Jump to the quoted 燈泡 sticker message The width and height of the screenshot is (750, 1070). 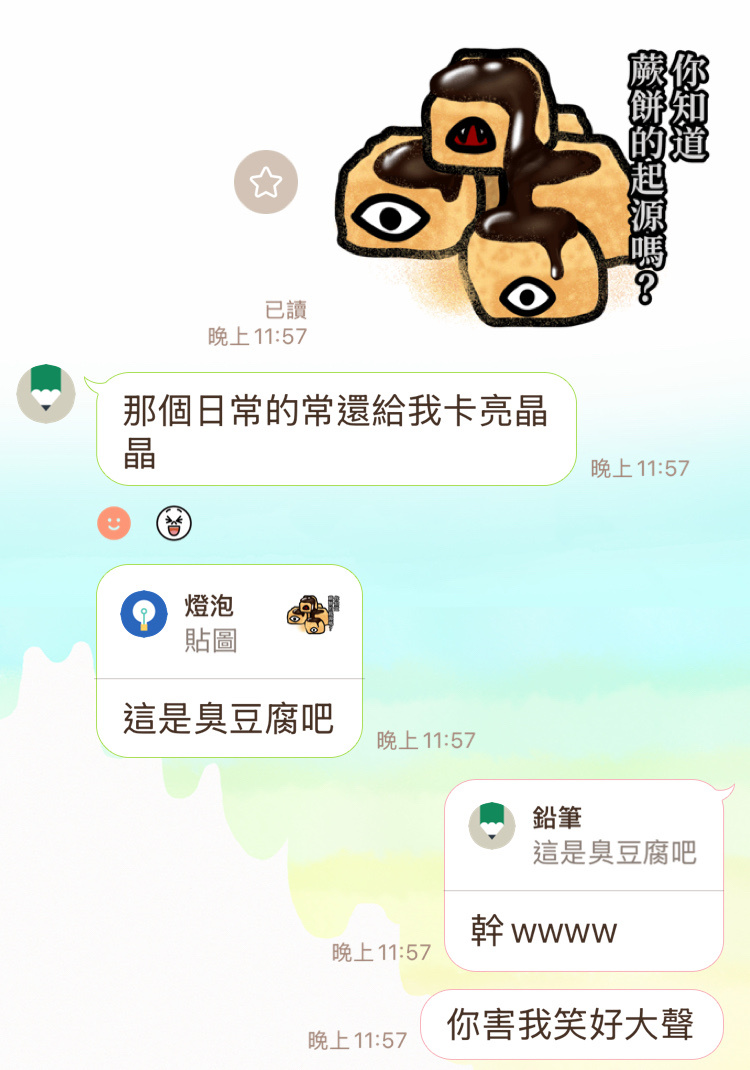pos(229,622)
